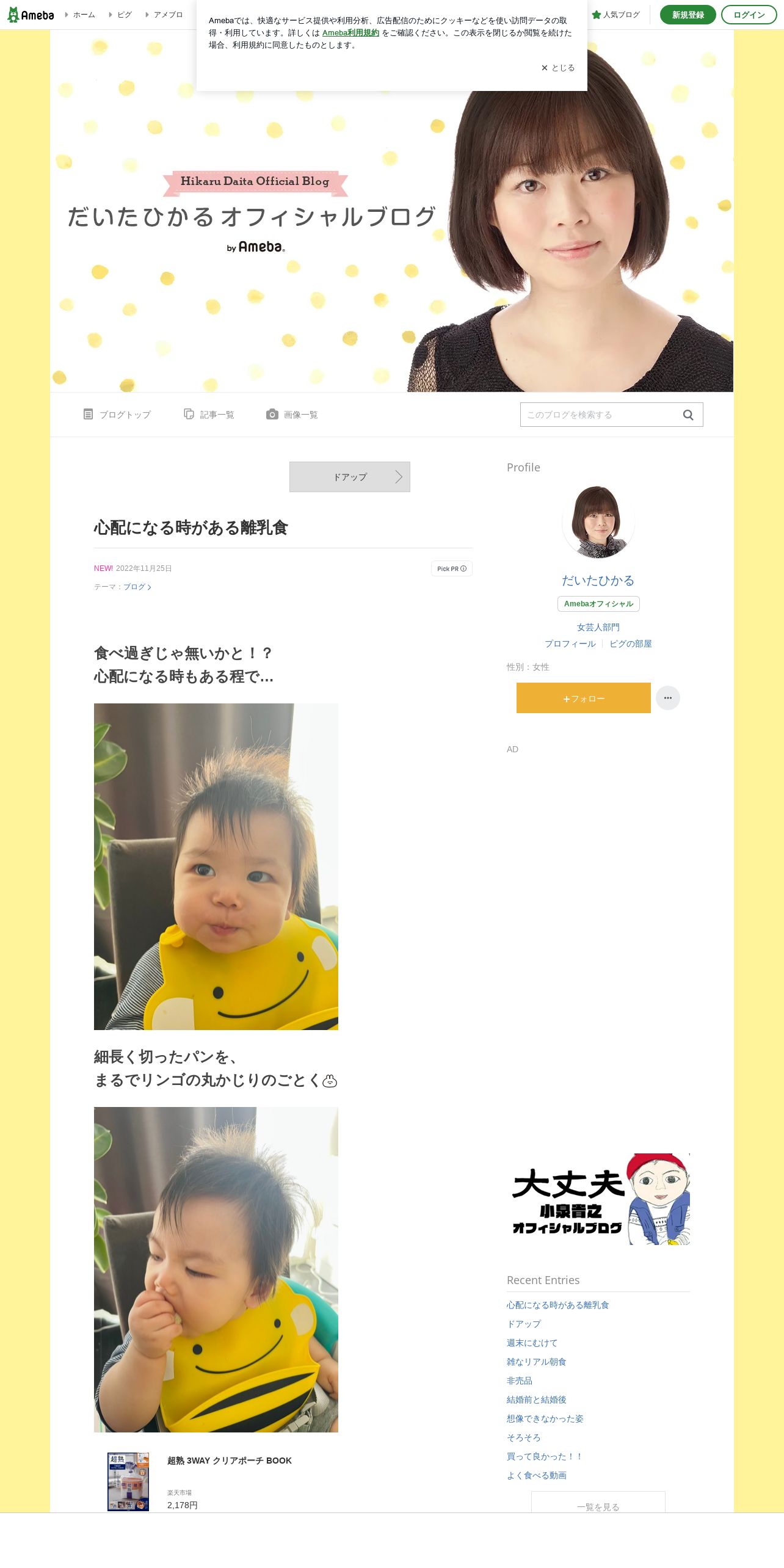Go to ブログトップ
The height and width of the screenshot is (1568, 784).
tap(117, 415)
